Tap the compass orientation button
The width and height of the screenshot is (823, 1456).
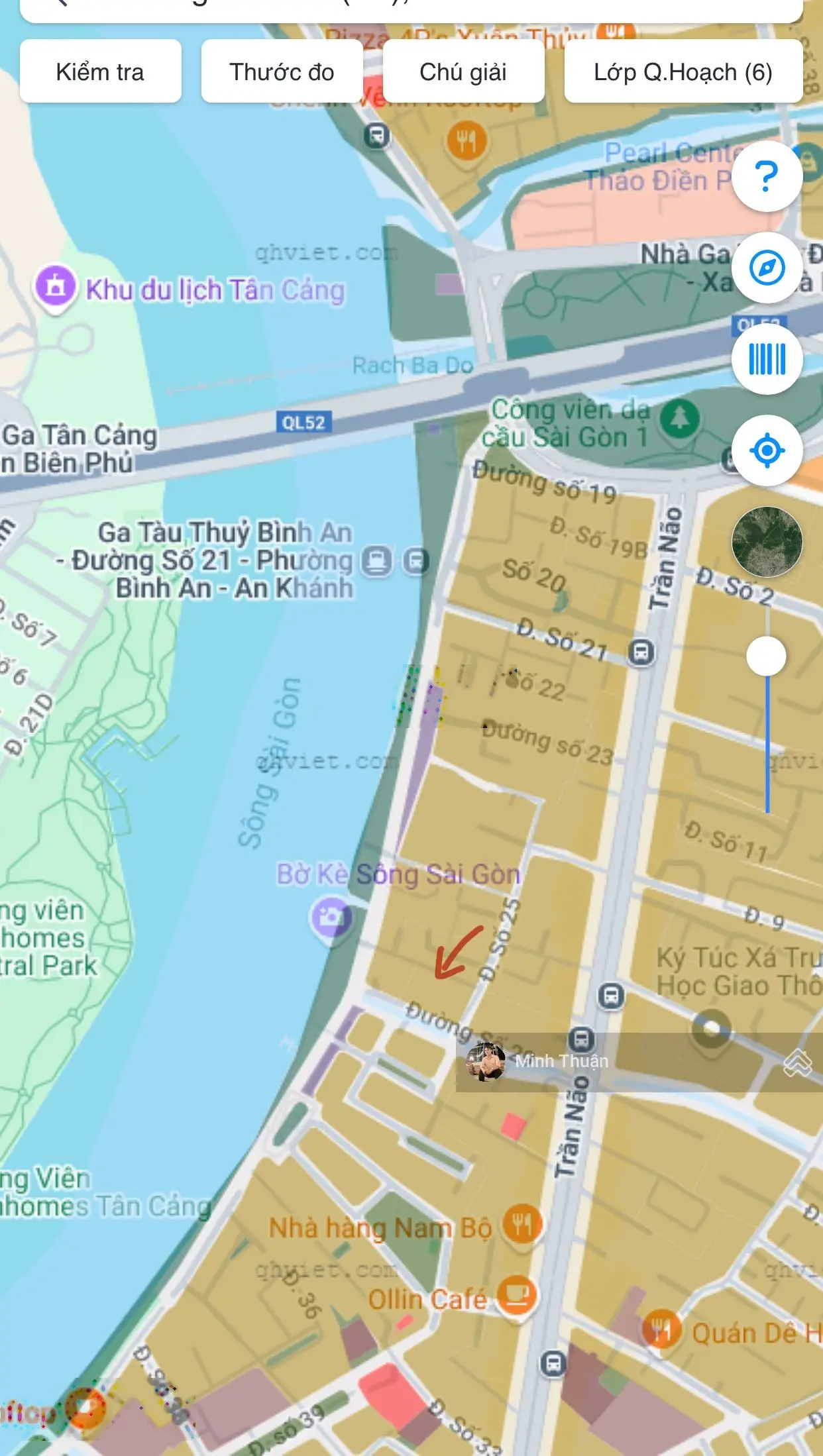pos(767,268)
